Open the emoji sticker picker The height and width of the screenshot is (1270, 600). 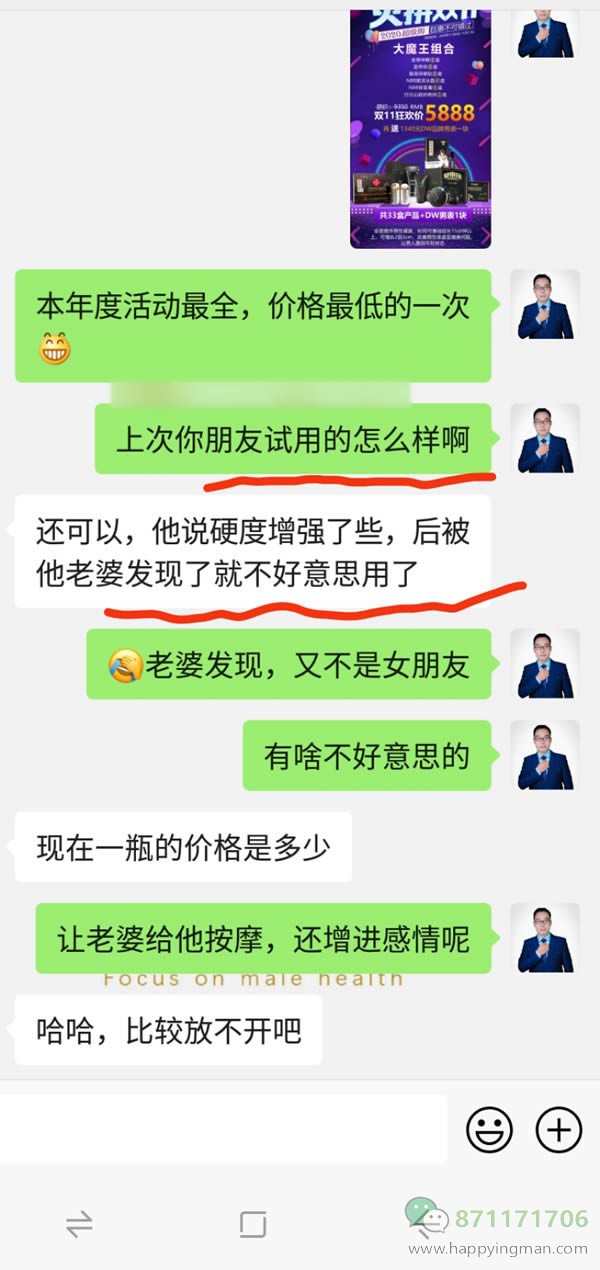pos(489,1130)
